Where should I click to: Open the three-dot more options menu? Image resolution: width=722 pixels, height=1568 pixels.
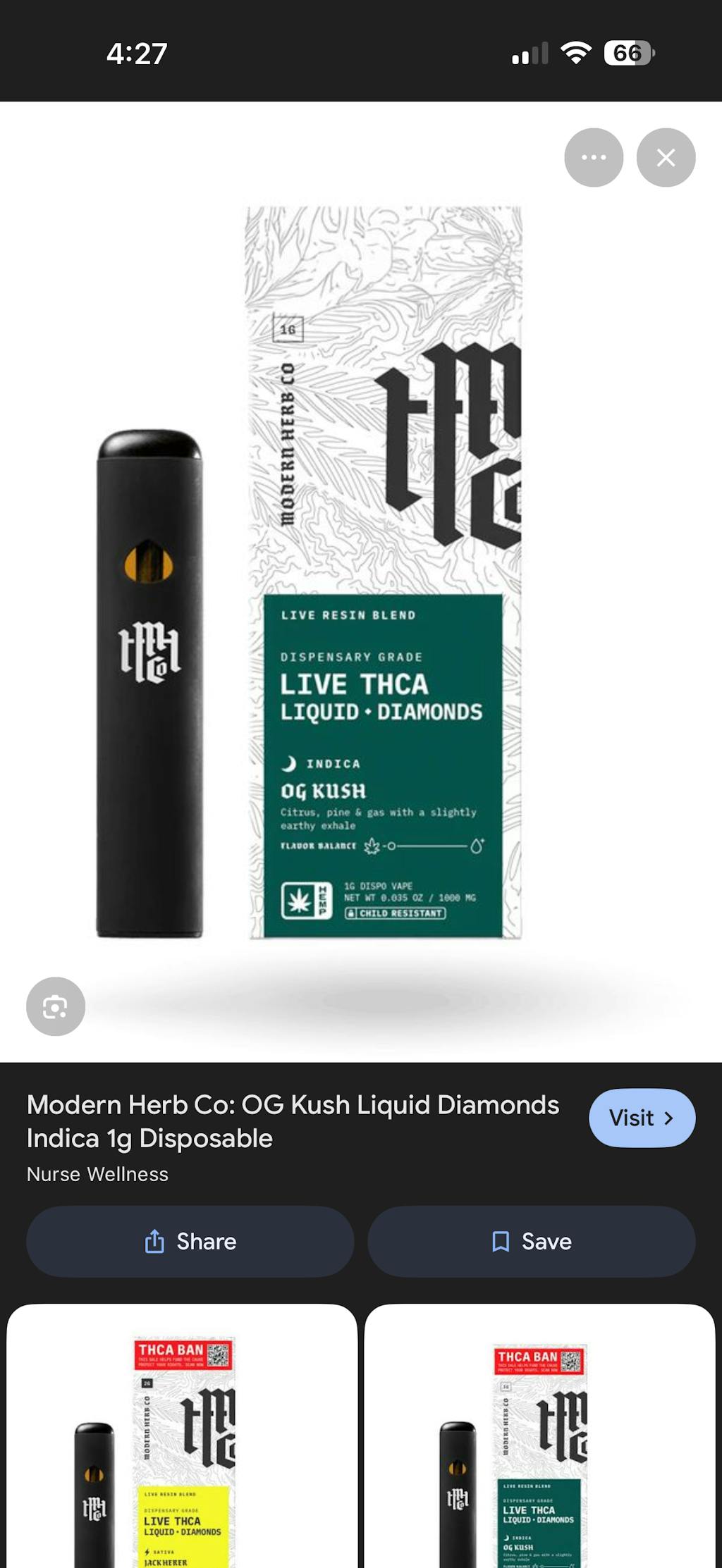pyautogui.click(x=593, y=157)
